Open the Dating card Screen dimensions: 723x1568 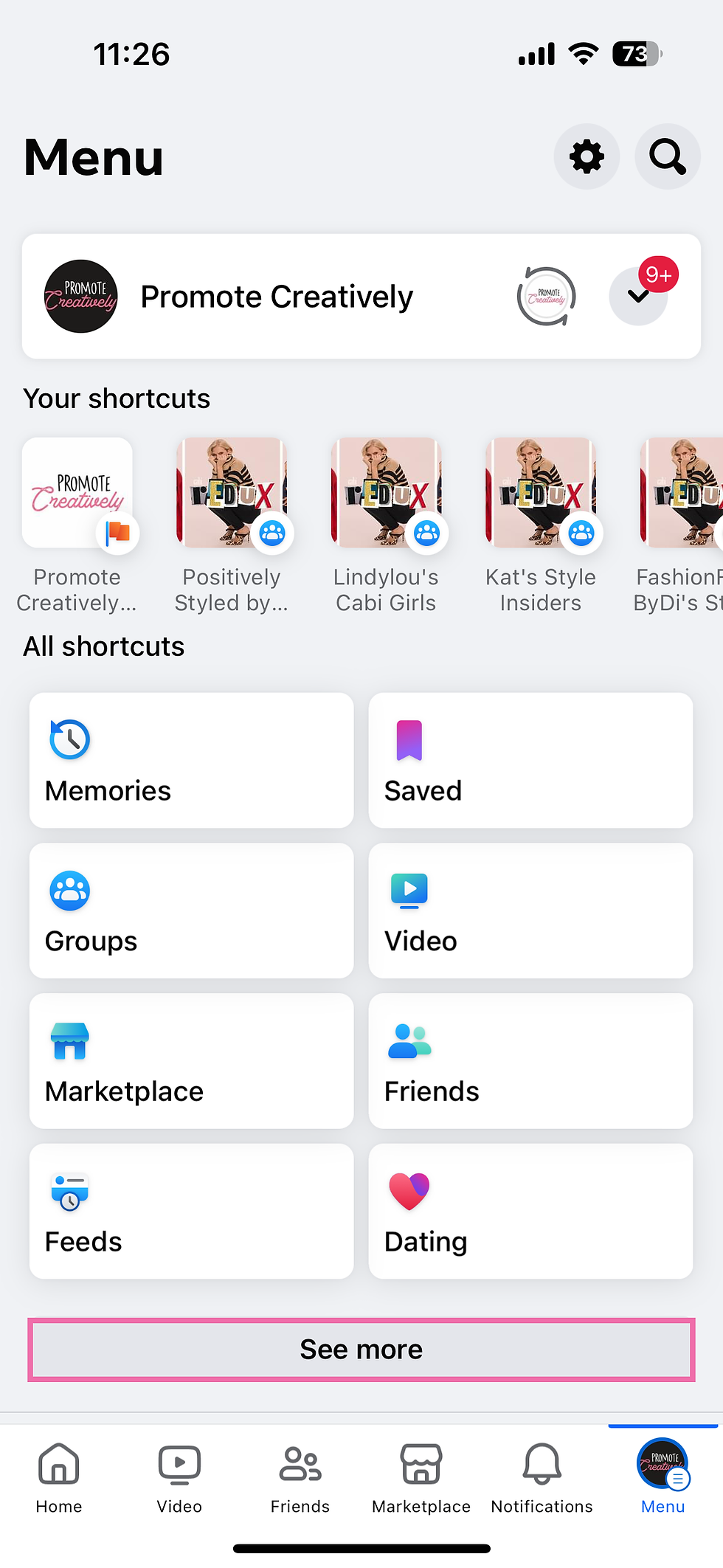(530, 1211)
